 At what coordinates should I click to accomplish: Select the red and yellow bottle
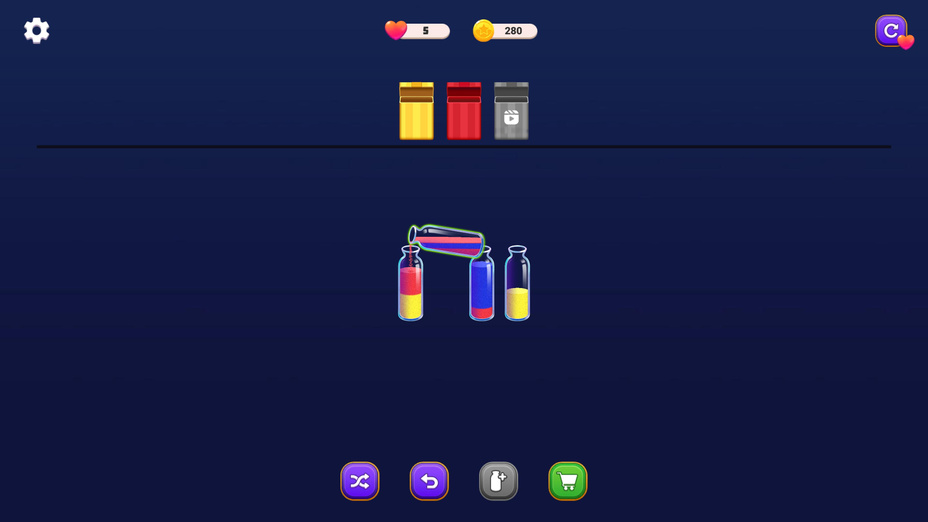coord(410,287)
